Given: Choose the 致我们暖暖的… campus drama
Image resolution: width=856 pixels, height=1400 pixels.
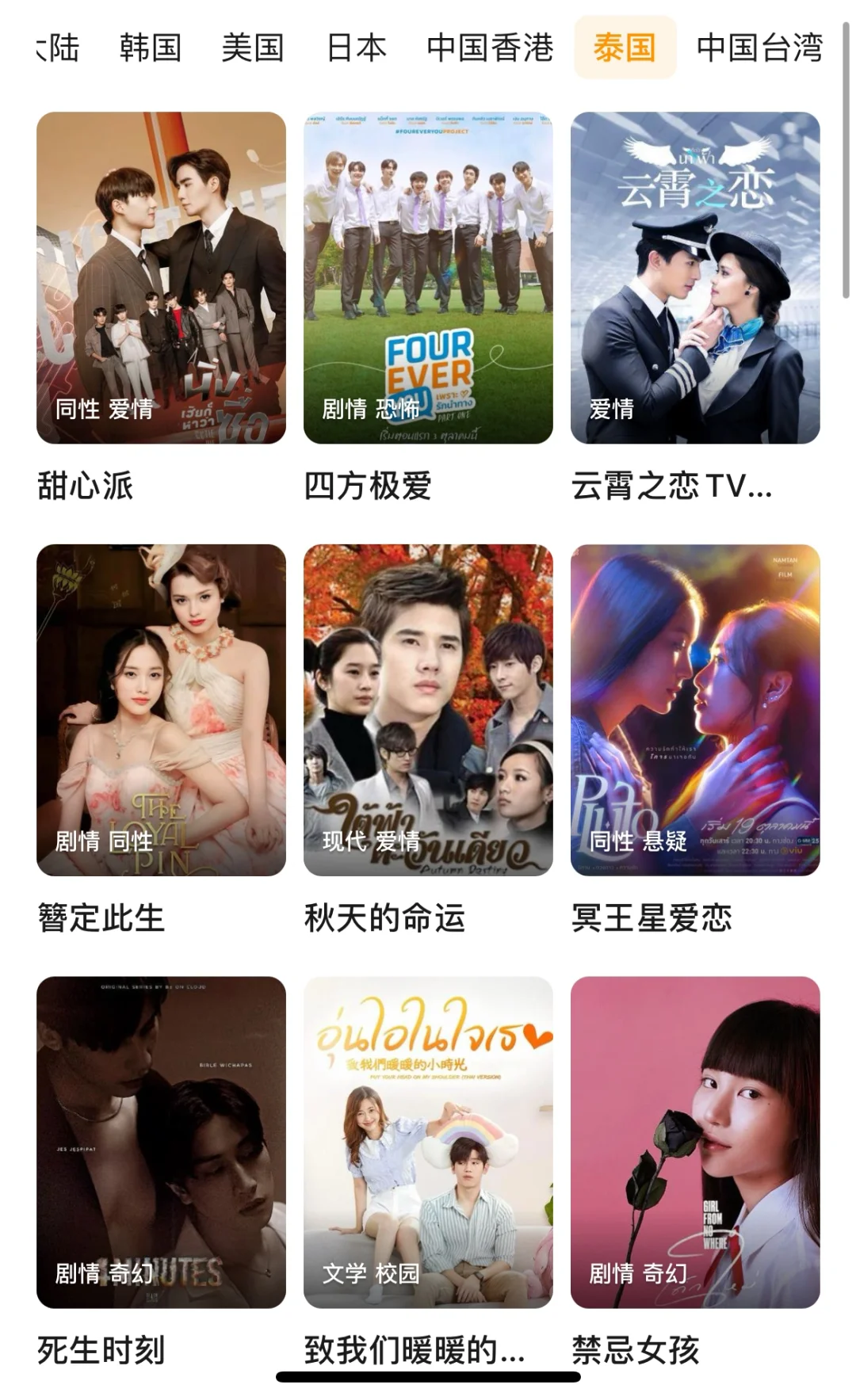Looking at the screenshot, I should (x=428, y=1142).
